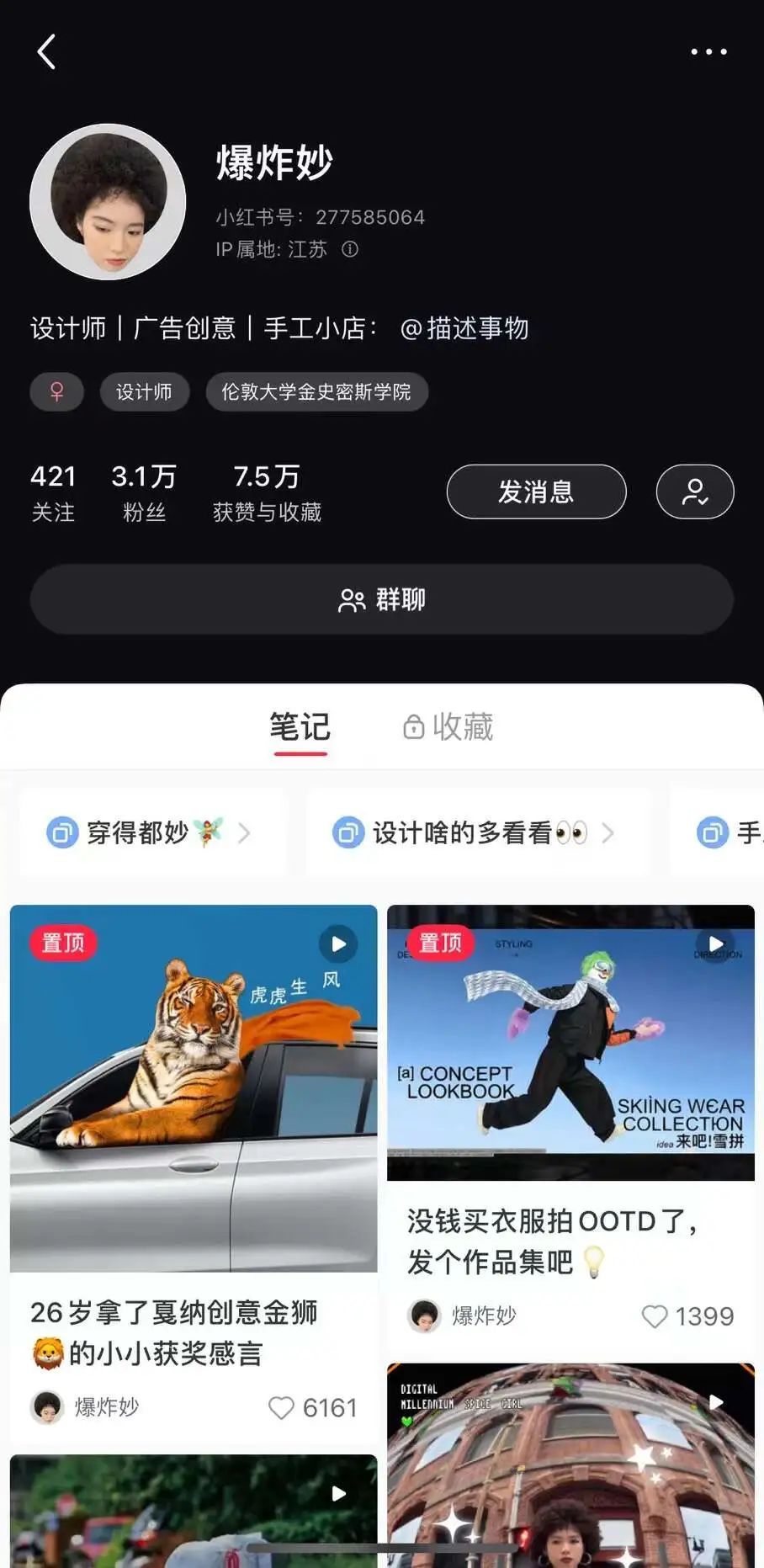This screenshot has height=1568, width=764.
Task: Tap the 发消息 button to message 爆炸妙
Action: tap(536, 492)
